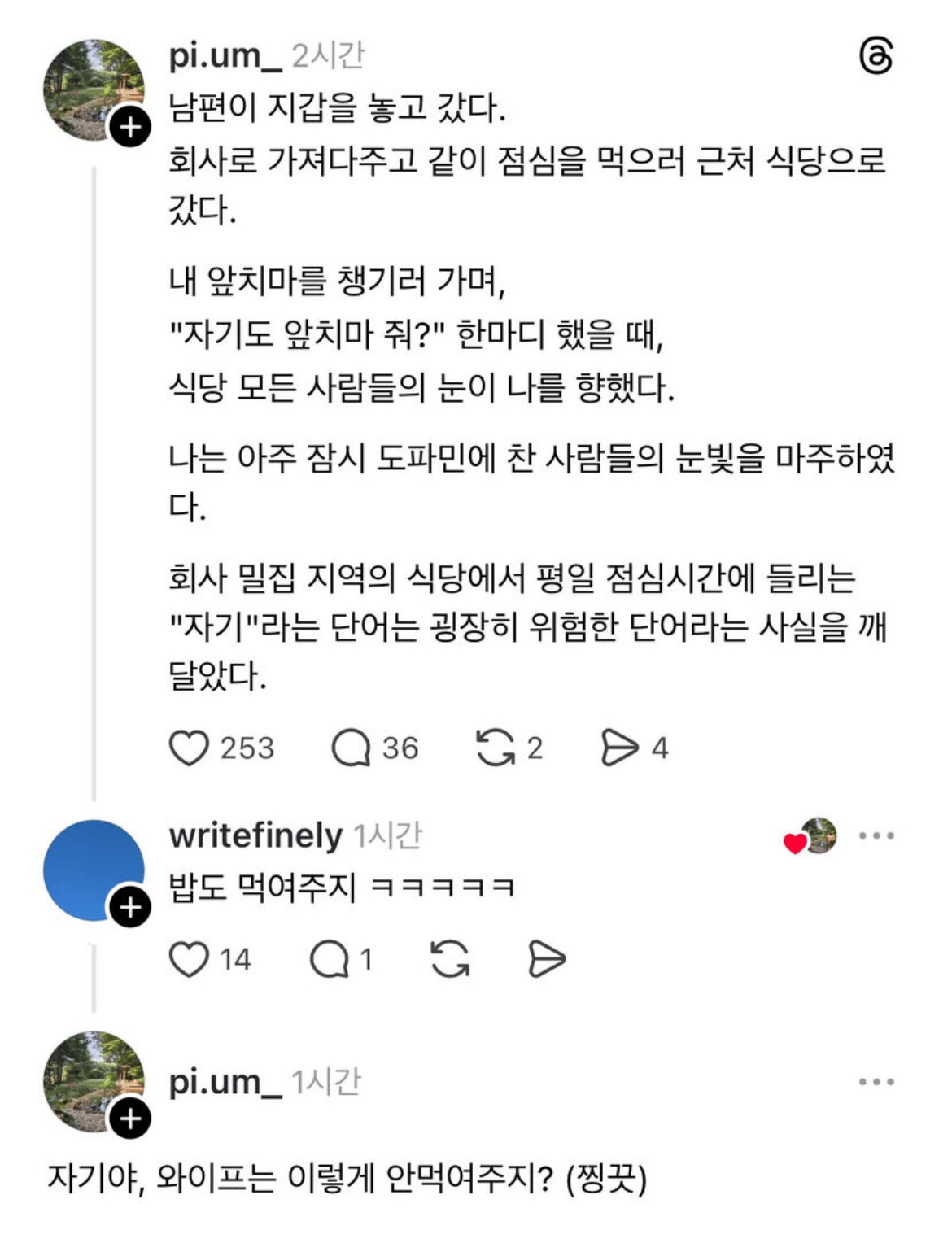
Task: Open writefinely's profile from the username
Action: click(255, 835)
